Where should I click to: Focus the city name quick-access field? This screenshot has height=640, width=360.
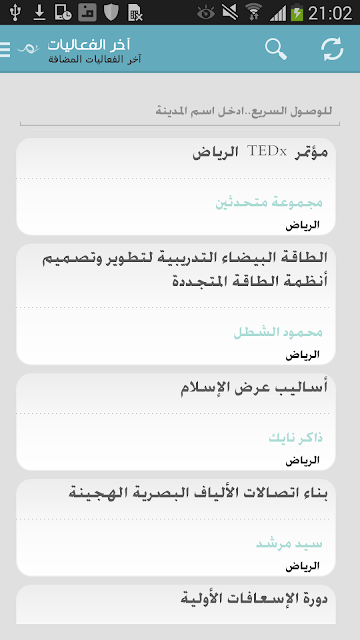tap(180, 112)
